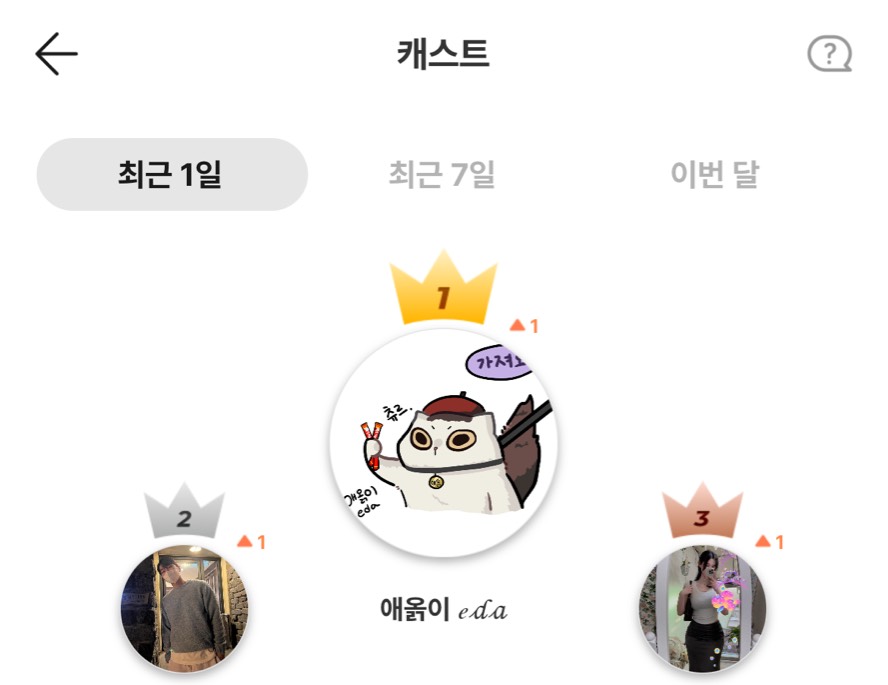Open the help question mark icon

click(x=828, y=54)
